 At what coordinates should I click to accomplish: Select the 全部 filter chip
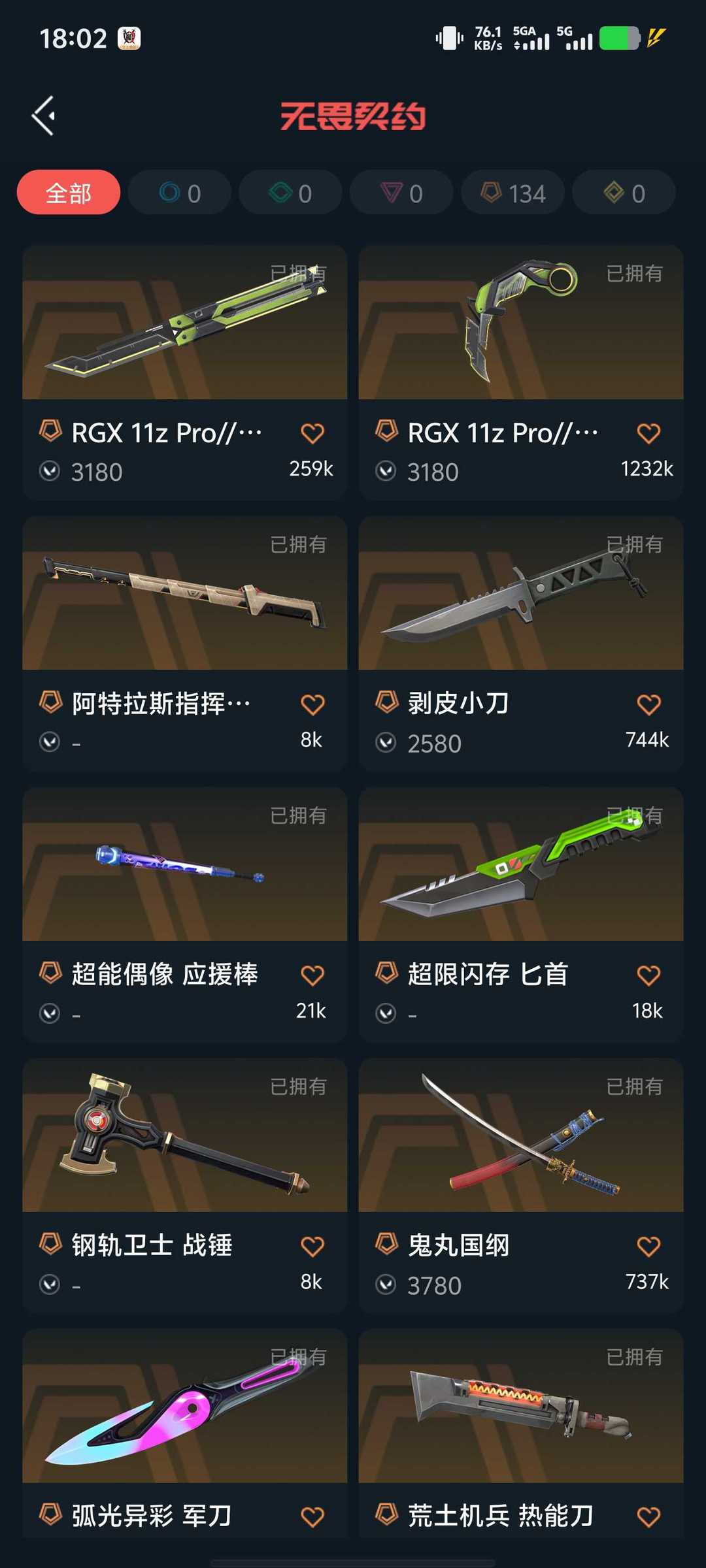[69, 193]
